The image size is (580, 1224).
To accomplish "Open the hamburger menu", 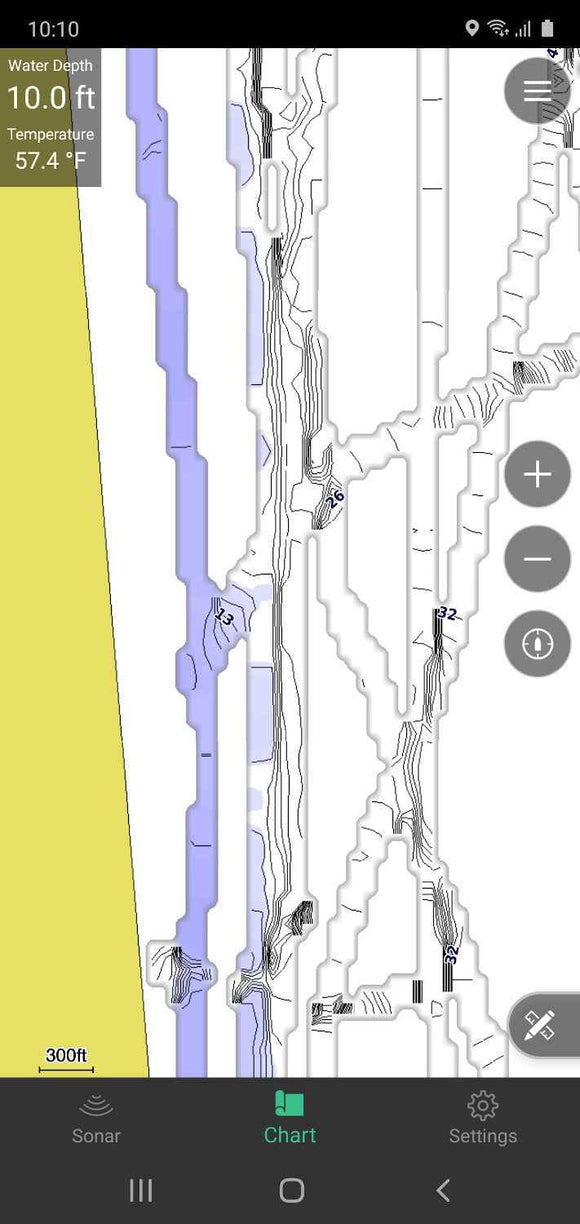I will pyautogui.click(x=538, y=91).
